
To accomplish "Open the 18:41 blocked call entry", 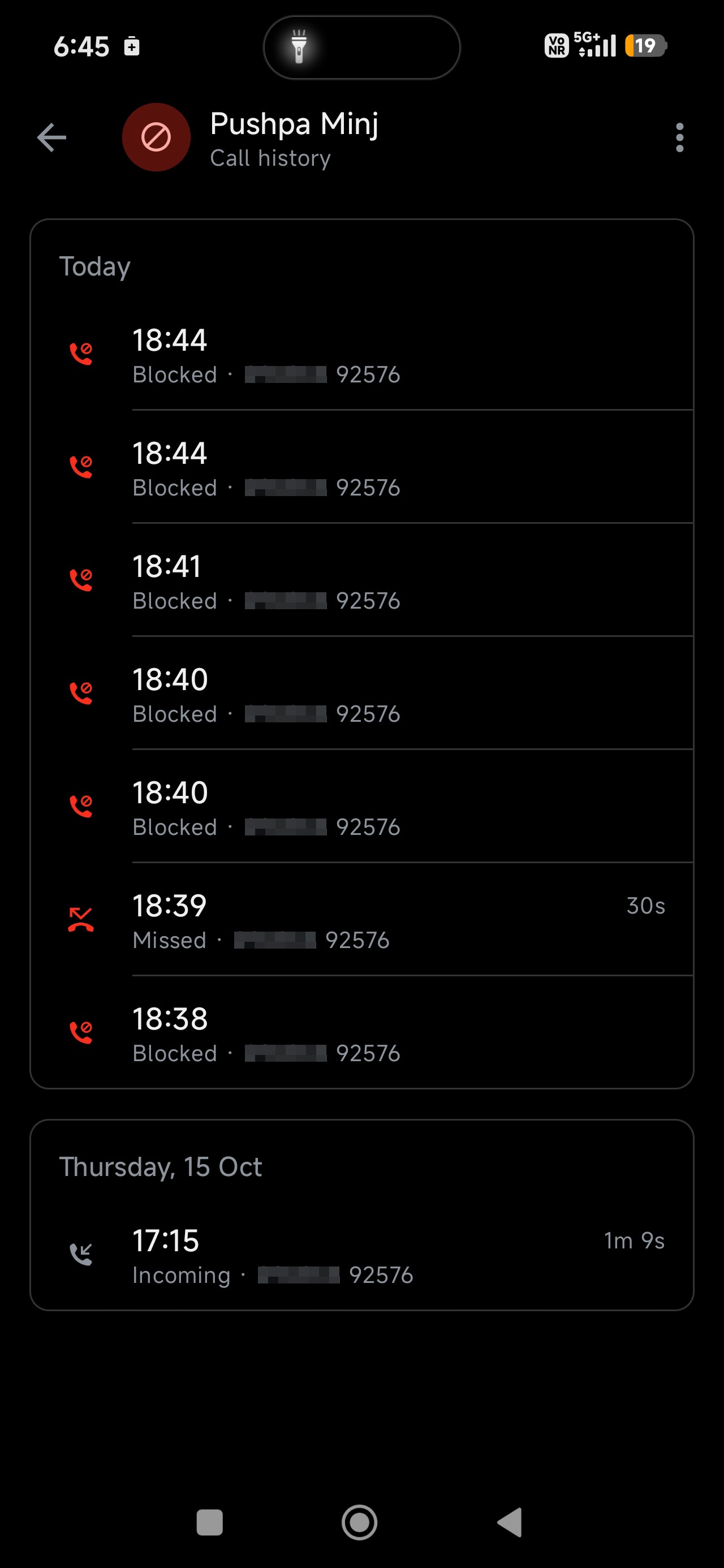I will click(361, 580).
